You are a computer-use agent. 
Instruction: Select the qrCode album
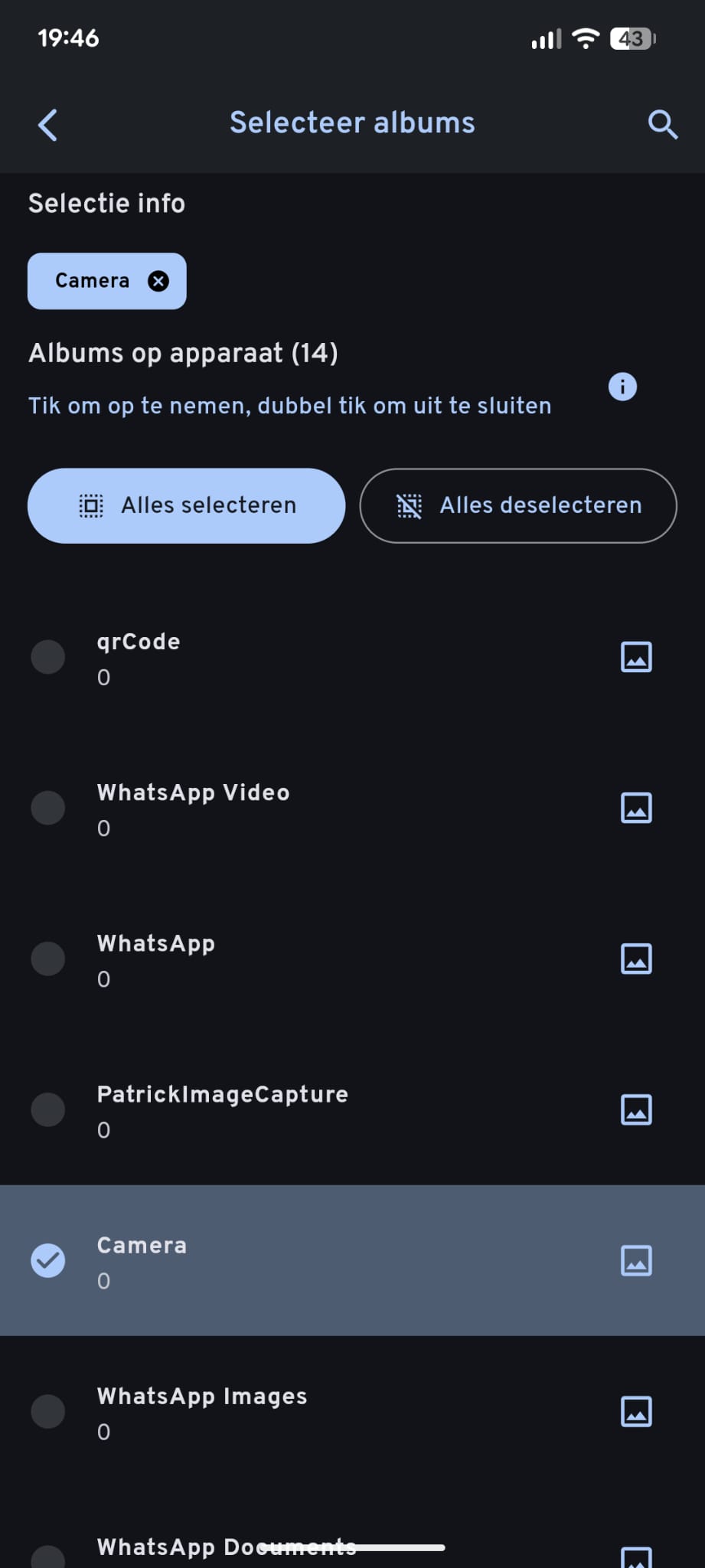(x=47, y=657)
